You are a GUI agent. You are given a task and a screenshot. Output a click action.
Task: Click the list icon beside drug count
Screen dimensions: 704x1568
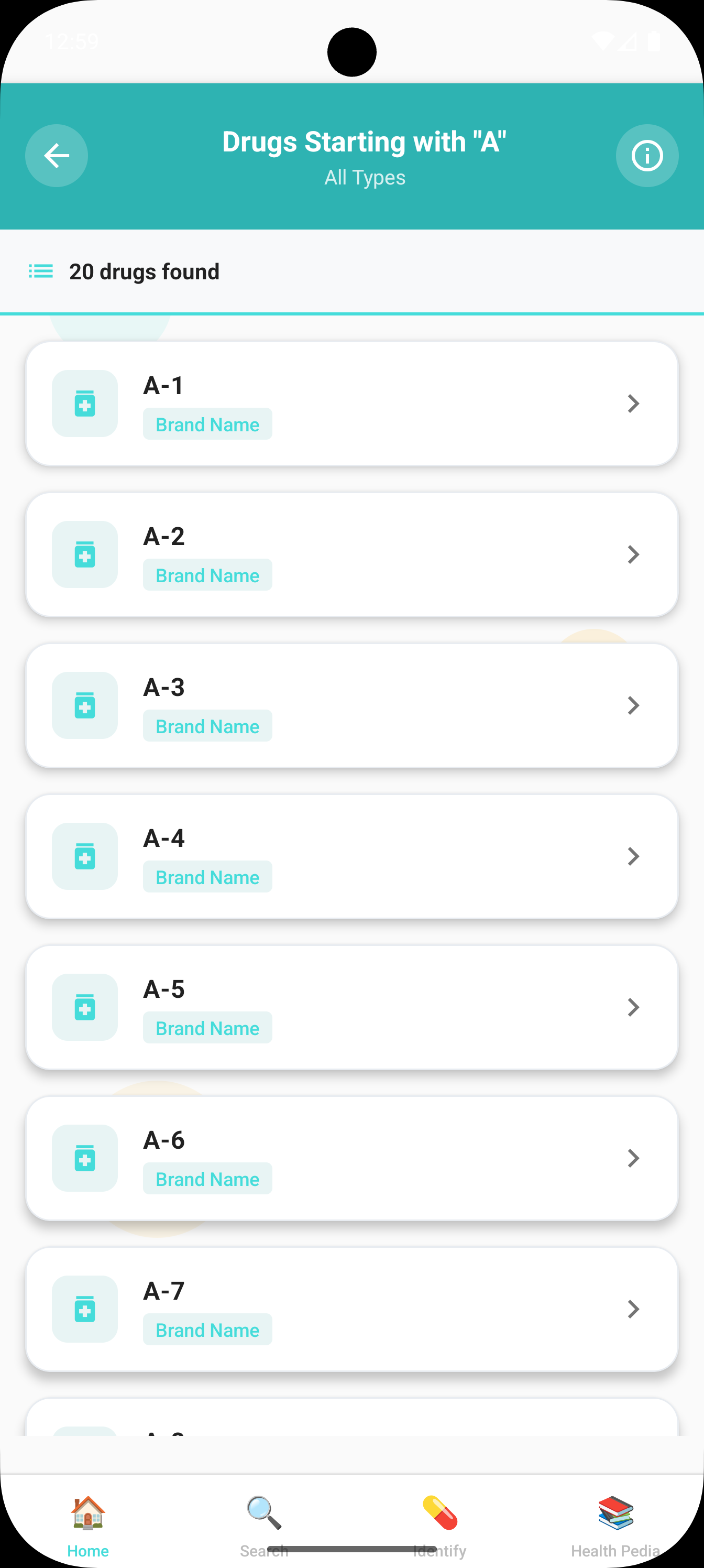pos(40,271)
